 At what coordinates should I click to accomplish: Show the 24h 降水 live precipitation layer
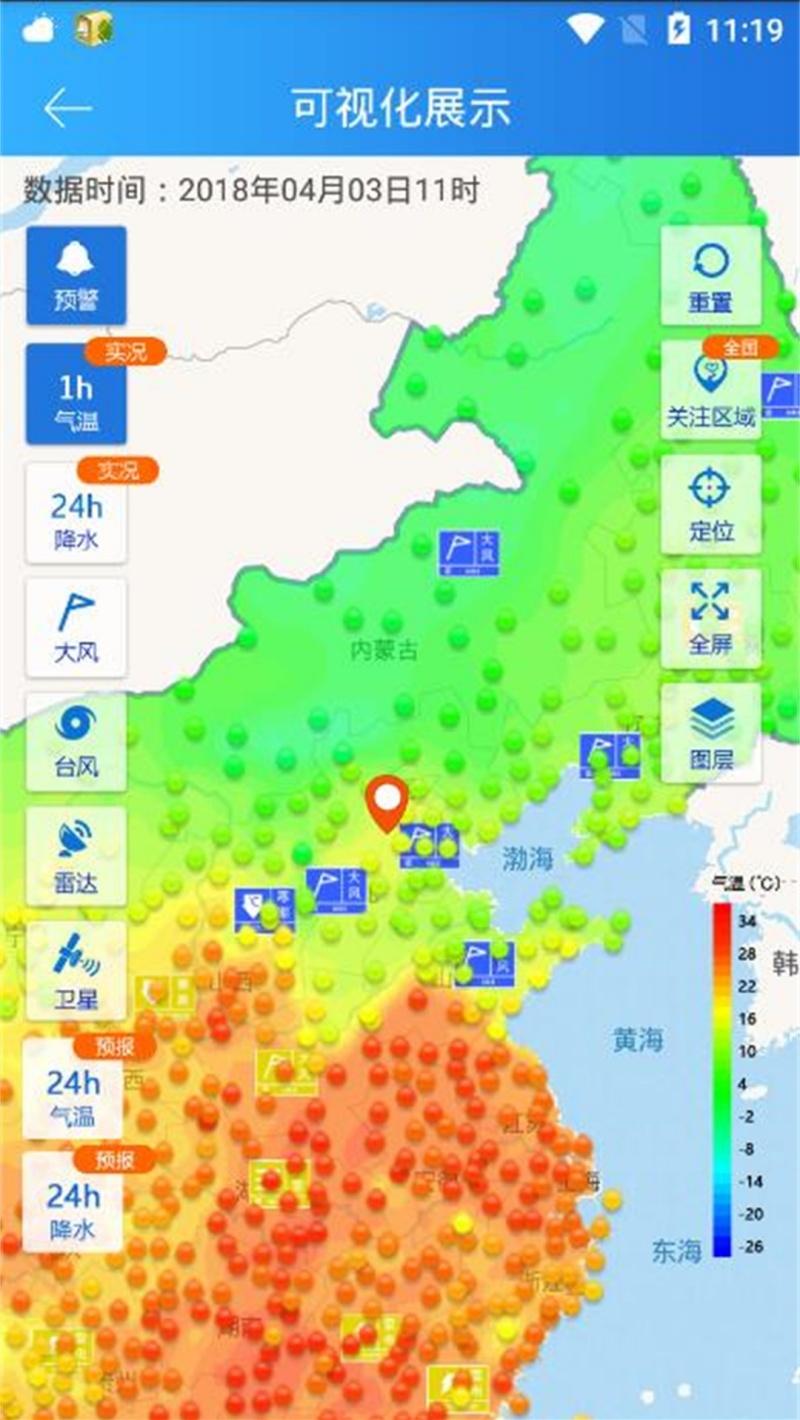(x=76, y=513)
